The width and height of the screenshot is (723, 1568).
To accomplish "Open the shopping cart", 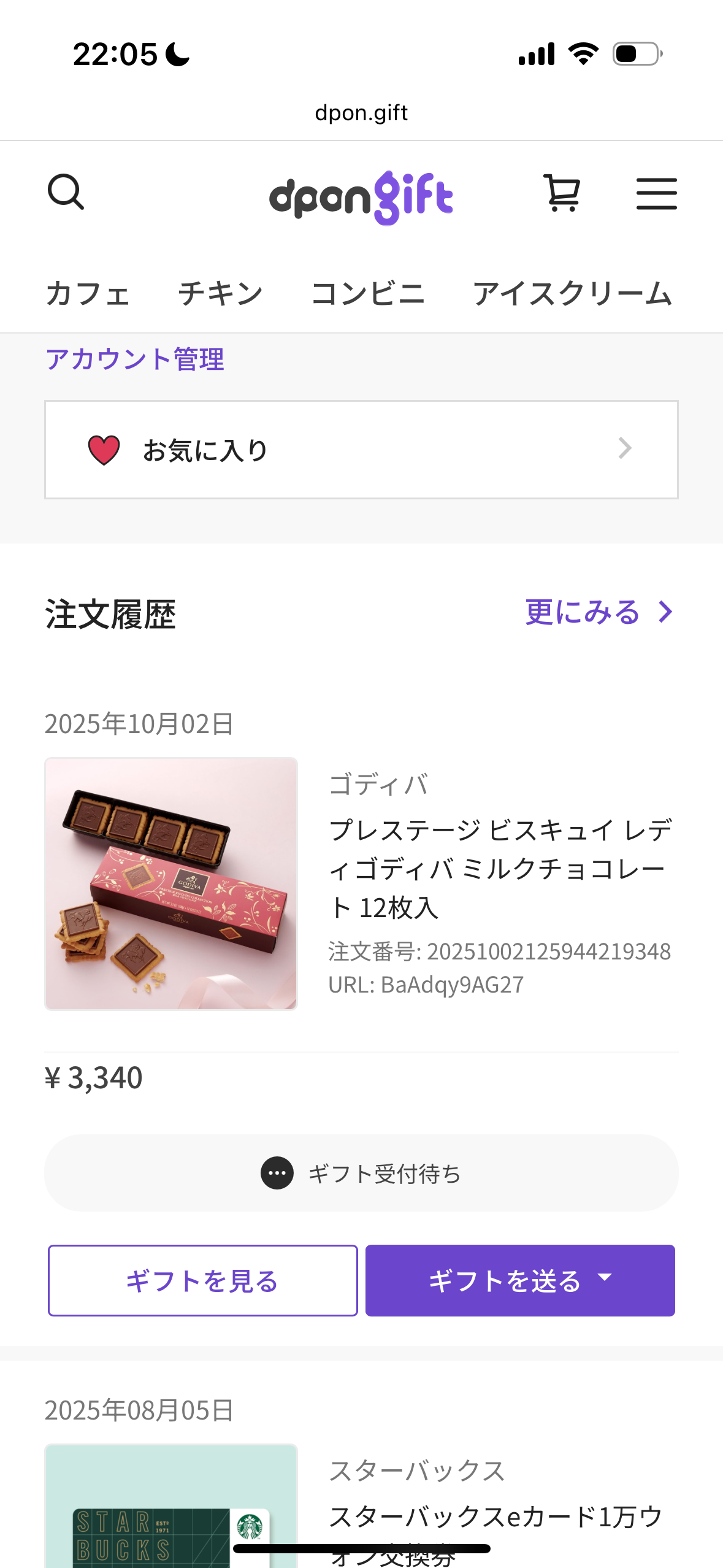I will (561, 193).
